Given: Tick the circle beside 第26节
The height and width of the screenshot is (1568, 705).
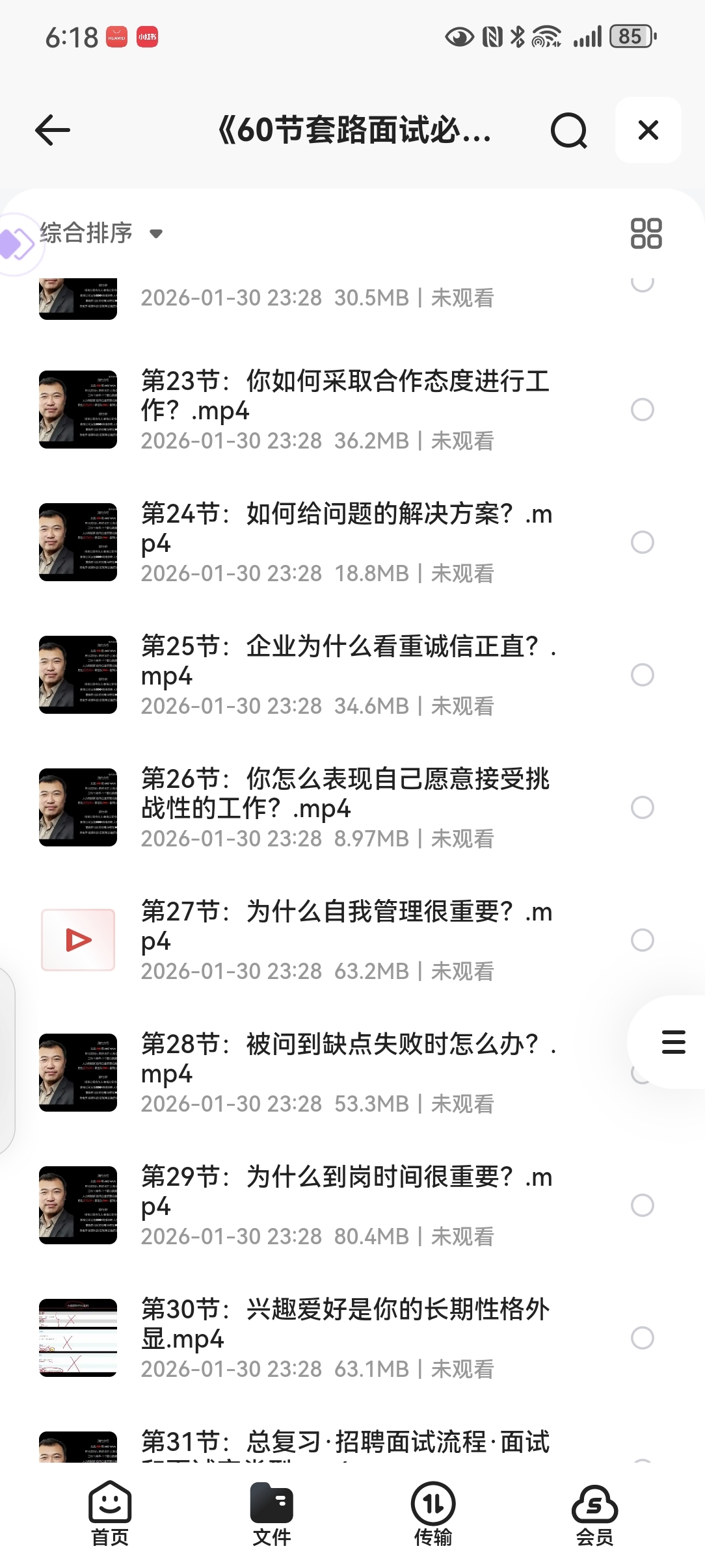Looking at the screenshot, I should tap(643, 807).
